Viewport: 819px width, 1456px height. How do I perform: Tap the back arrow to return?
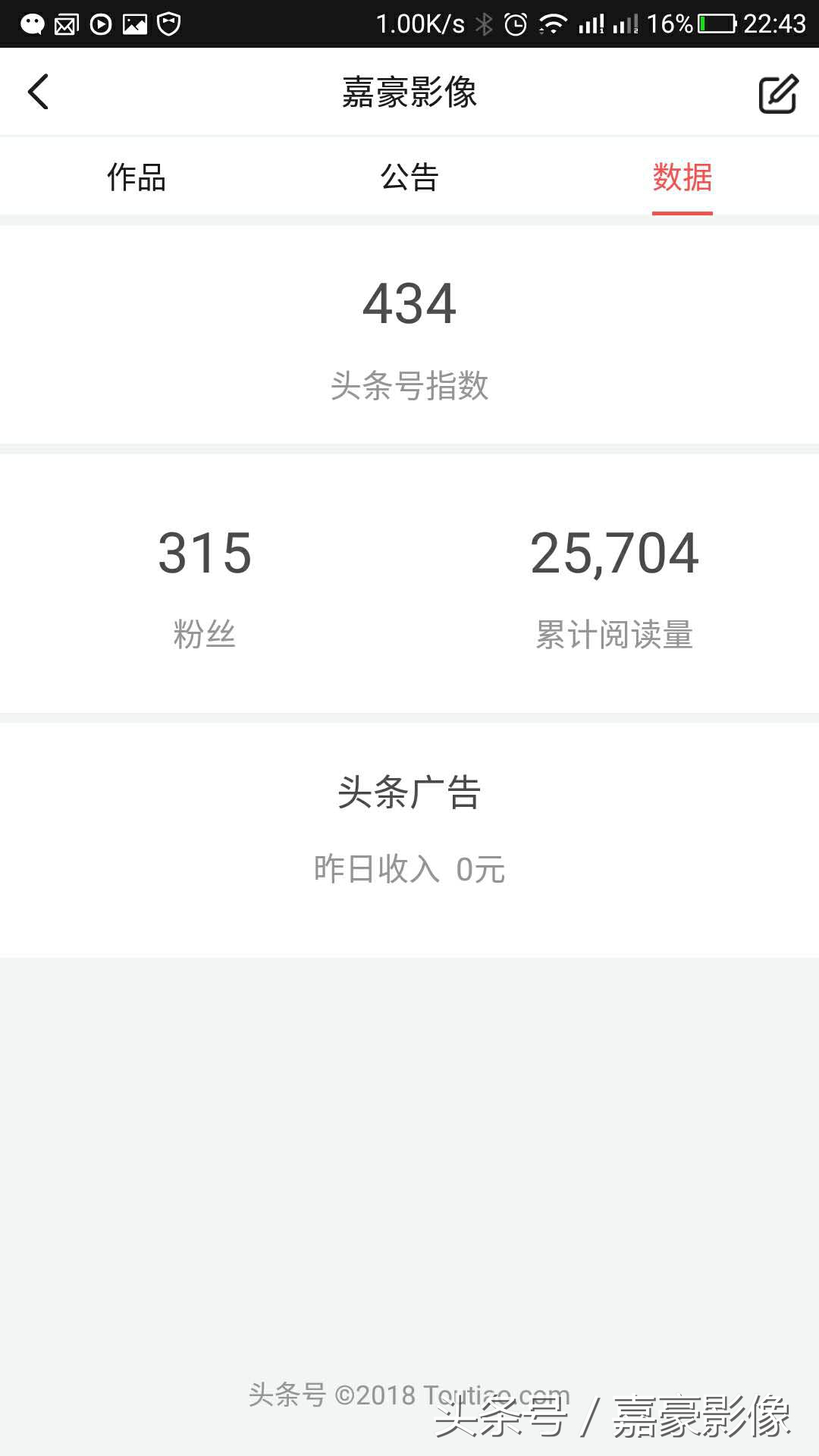click(x=38, y=91)
